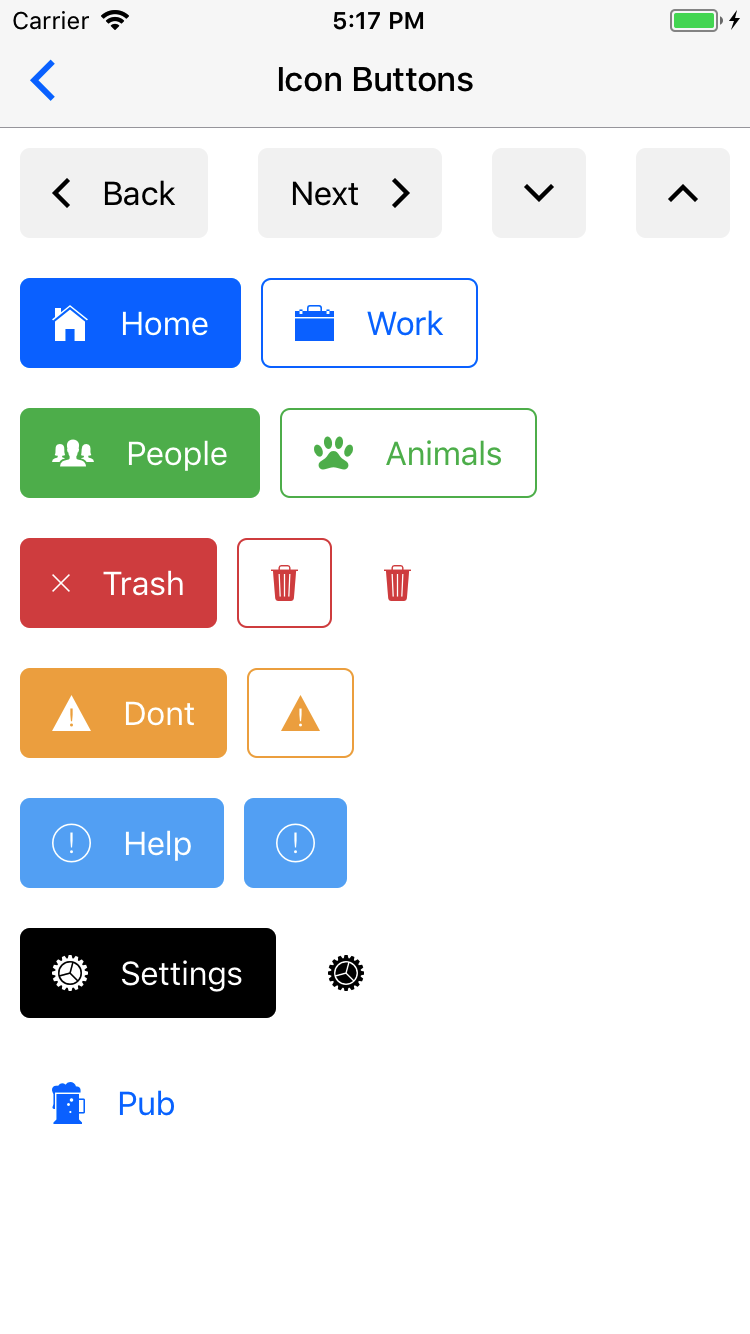
Task: Choose the outlined Animals button
Action: [x=408, y=453]
